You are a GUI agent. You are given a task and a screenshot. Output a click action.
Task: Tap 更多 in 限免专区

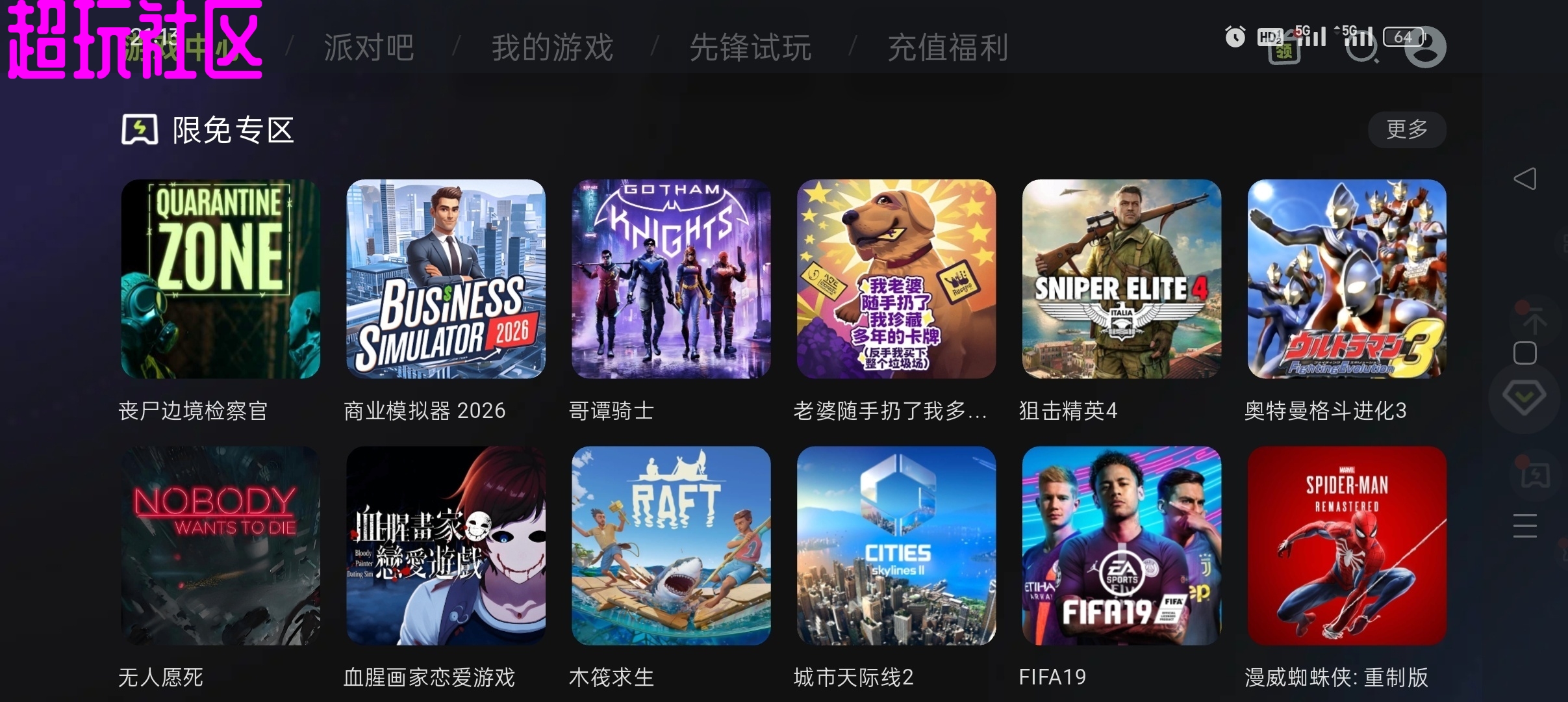tap(1406, 129)
